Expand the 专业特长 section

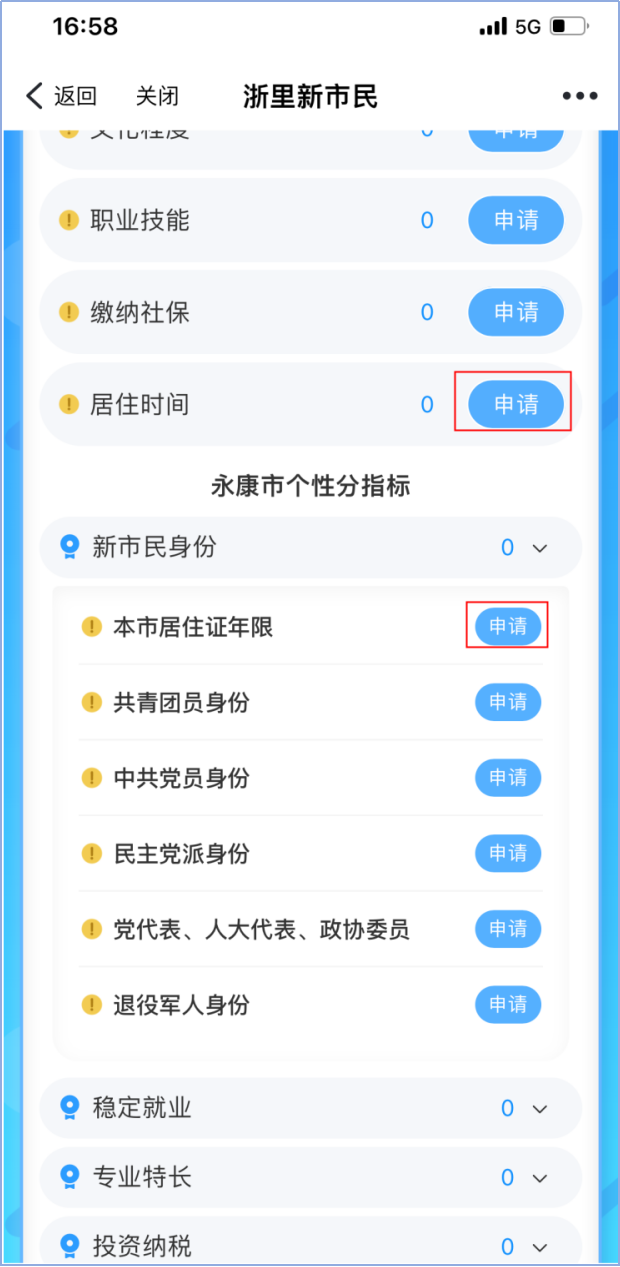[x=540, y=1178]
